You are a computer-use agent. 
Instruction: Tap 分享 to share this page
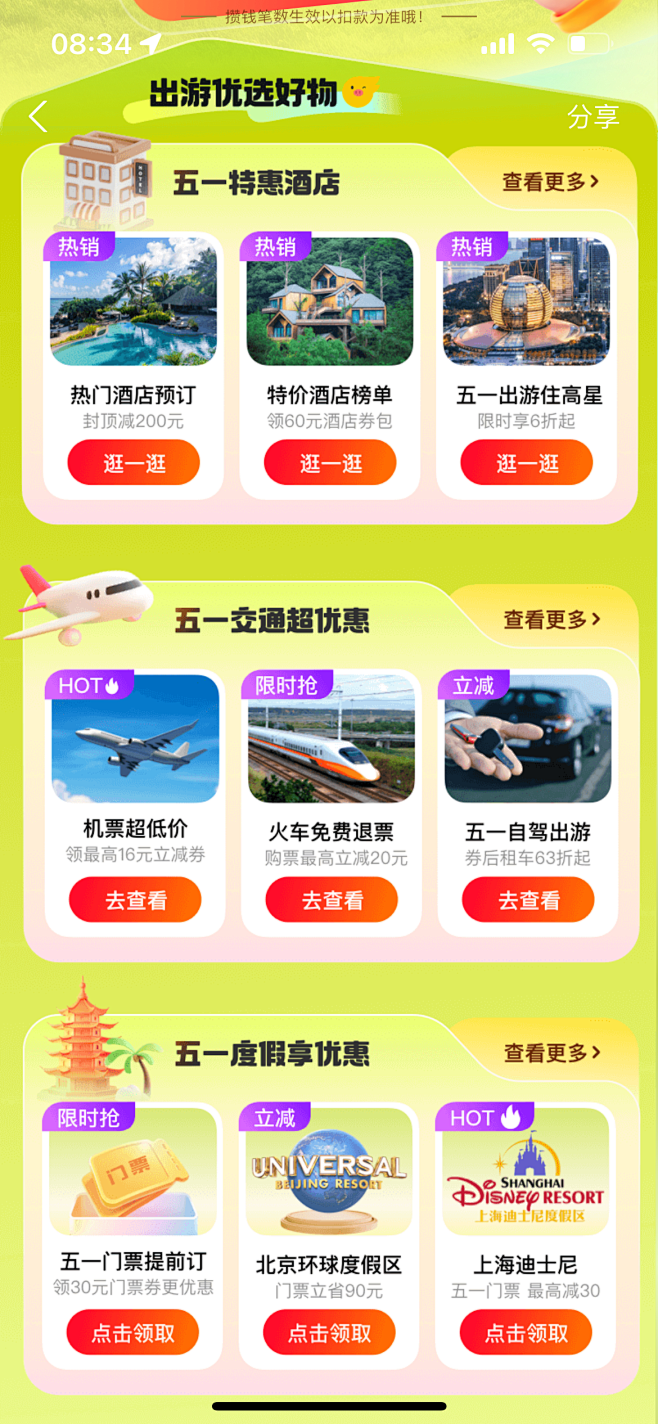click(593, 117)
